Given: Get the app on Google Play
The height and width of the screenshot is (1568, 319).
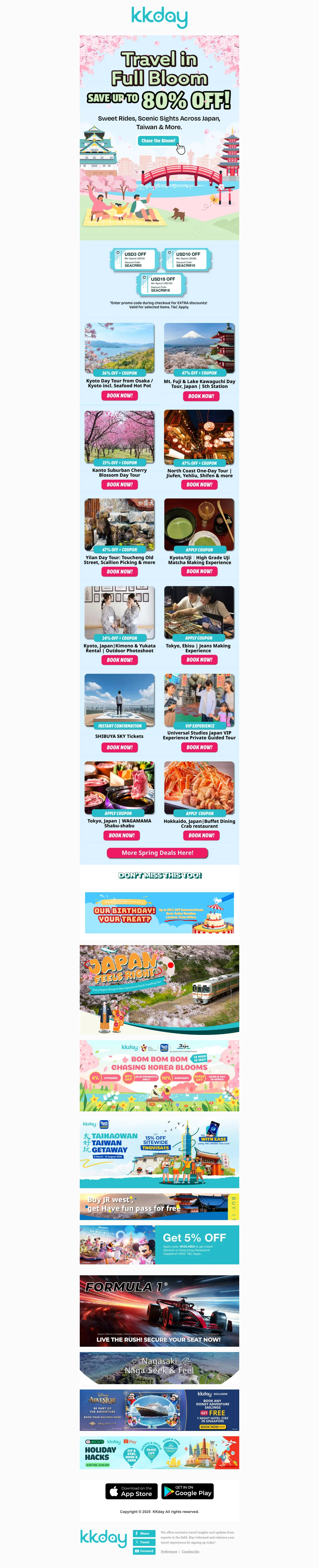Looking at the screenshot, I should tap(187, 1491).
